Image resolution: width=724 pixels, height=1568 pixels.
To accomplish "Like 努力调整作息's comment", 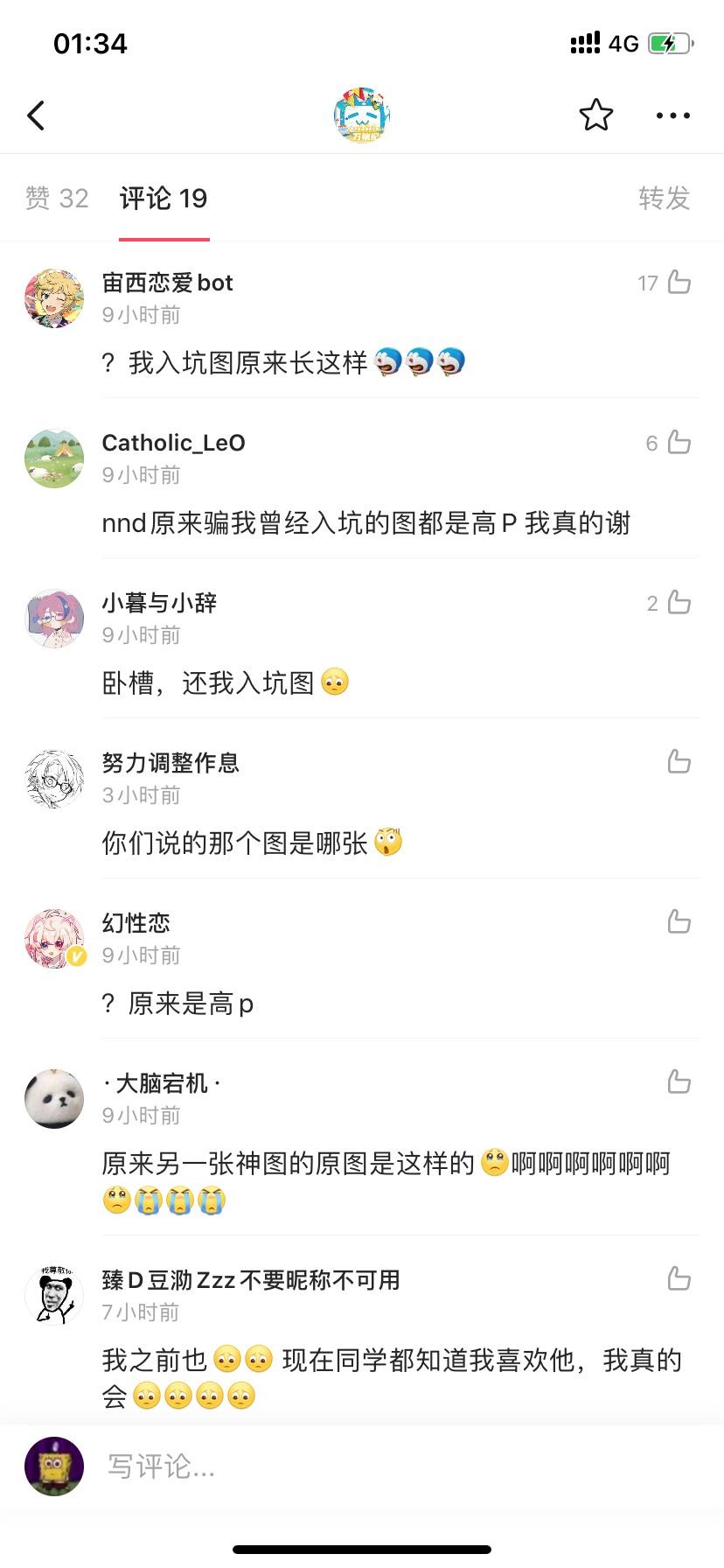I will click(x=679, y=762).
